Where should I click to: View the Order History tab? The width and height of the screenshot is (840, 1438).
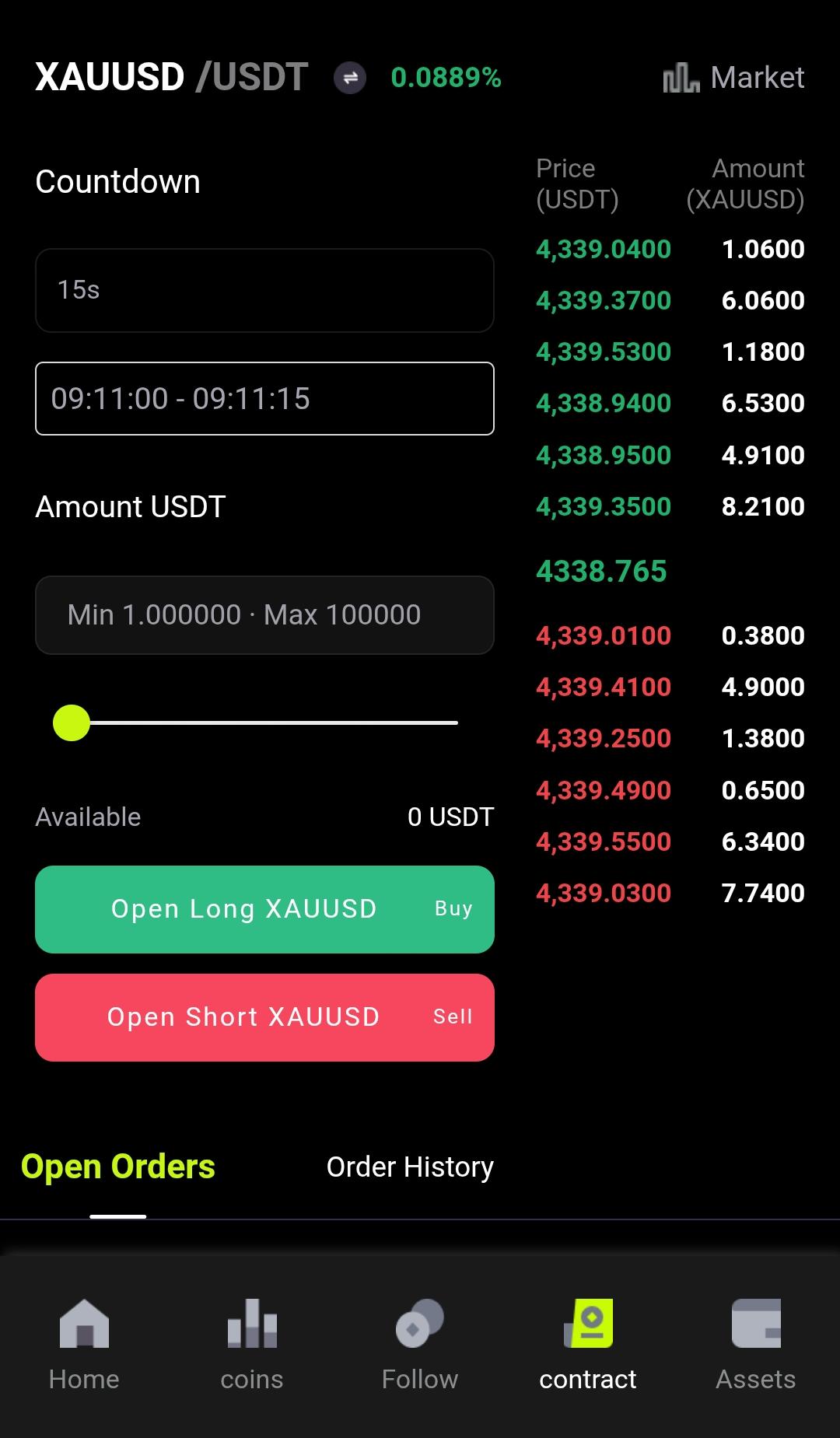[410, 1167]
